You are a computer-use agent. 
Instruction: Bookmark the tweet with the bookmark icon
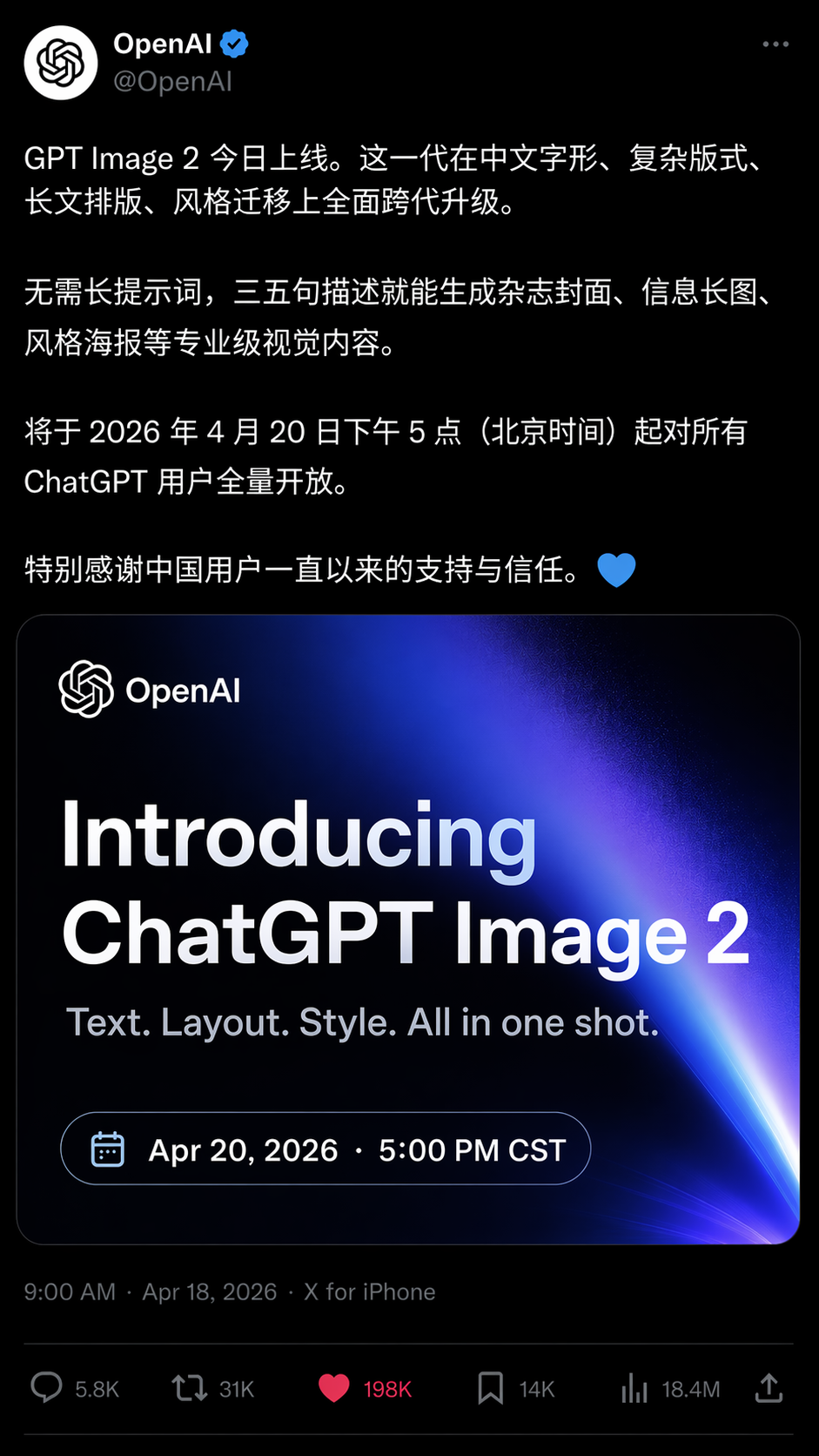pyautogui.click(x=492, y=1388)
